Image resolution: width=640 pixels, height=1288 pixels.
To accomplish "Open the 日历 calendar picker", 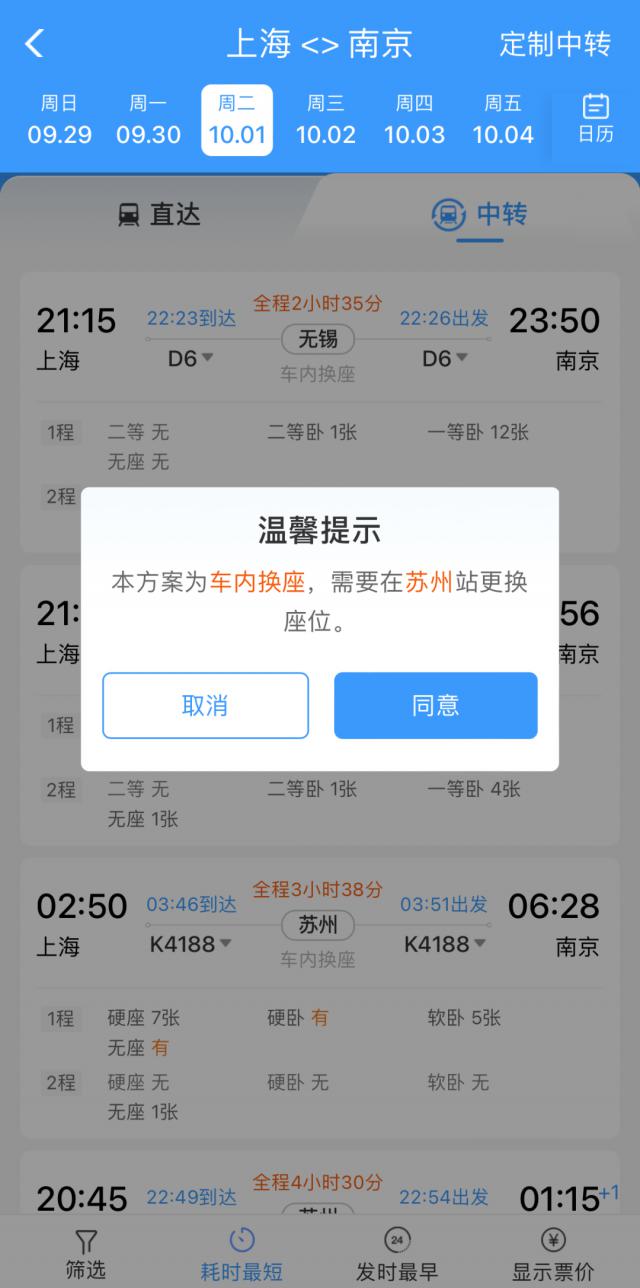I will tap(596, 118).
